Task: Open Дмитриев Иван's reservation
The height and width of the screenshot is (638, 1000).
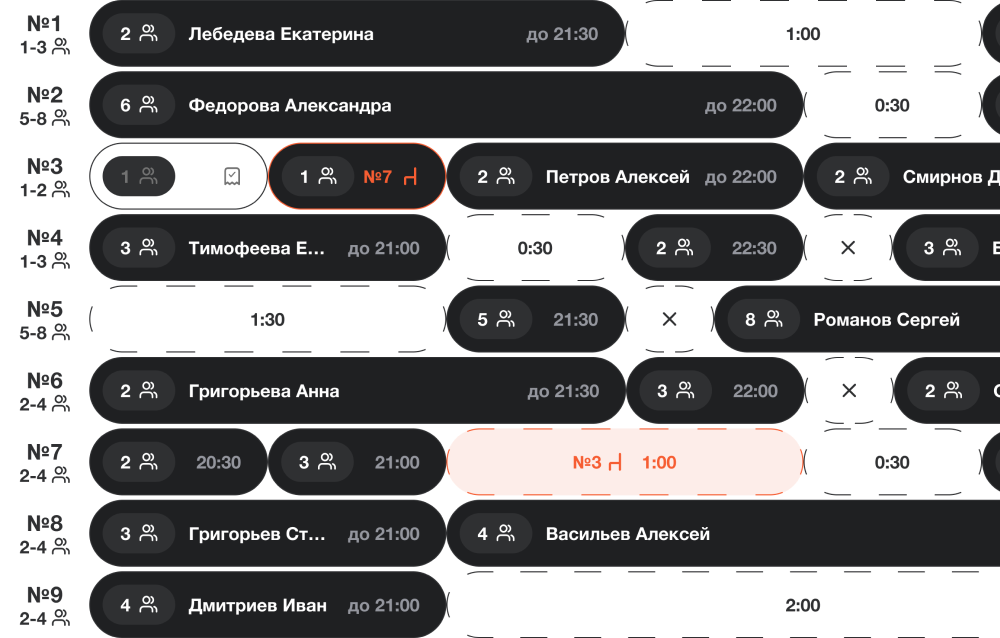Action: pos(267,605)
